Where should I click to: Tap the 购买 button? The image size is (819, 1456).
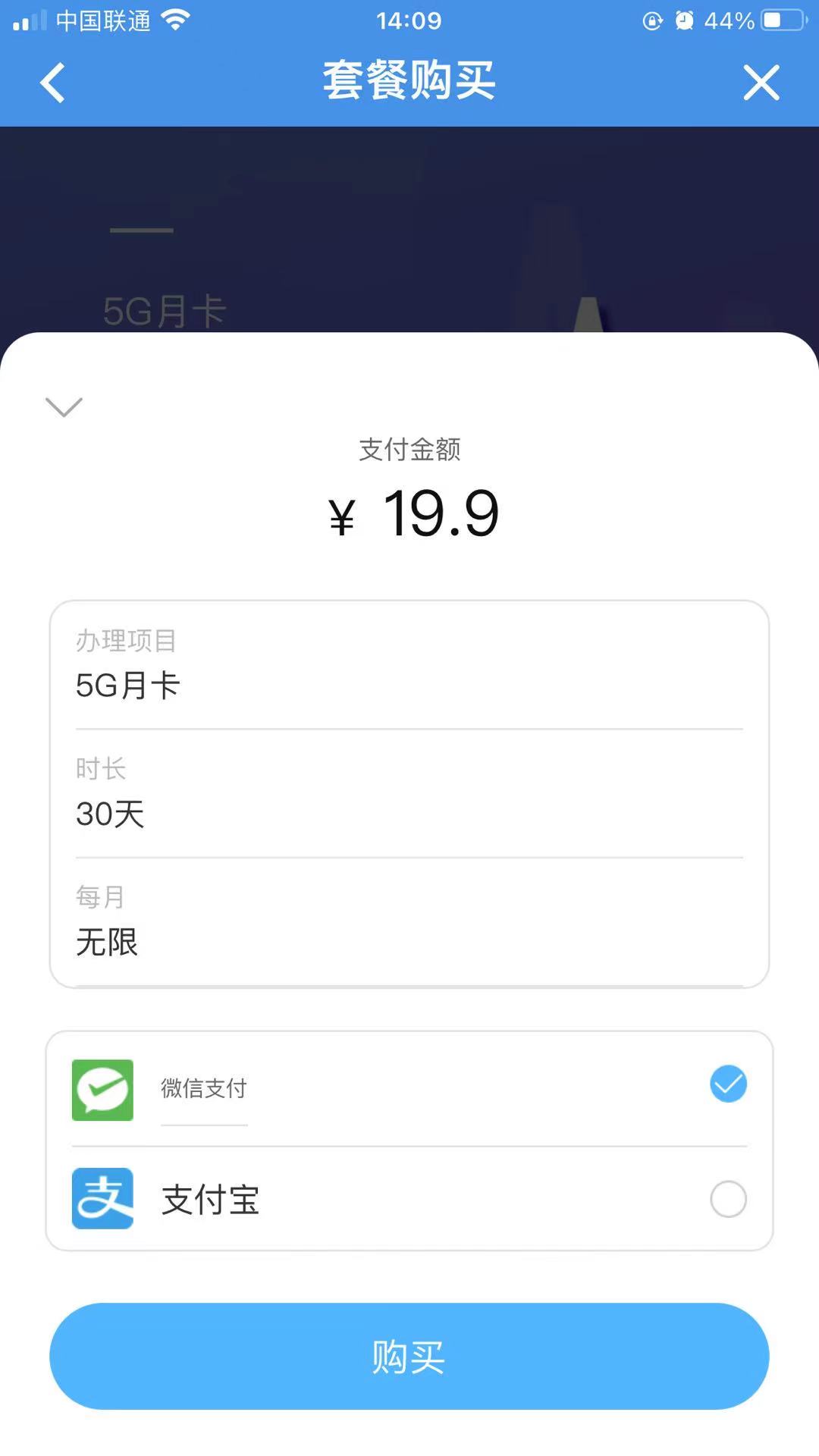(409, 1356)
